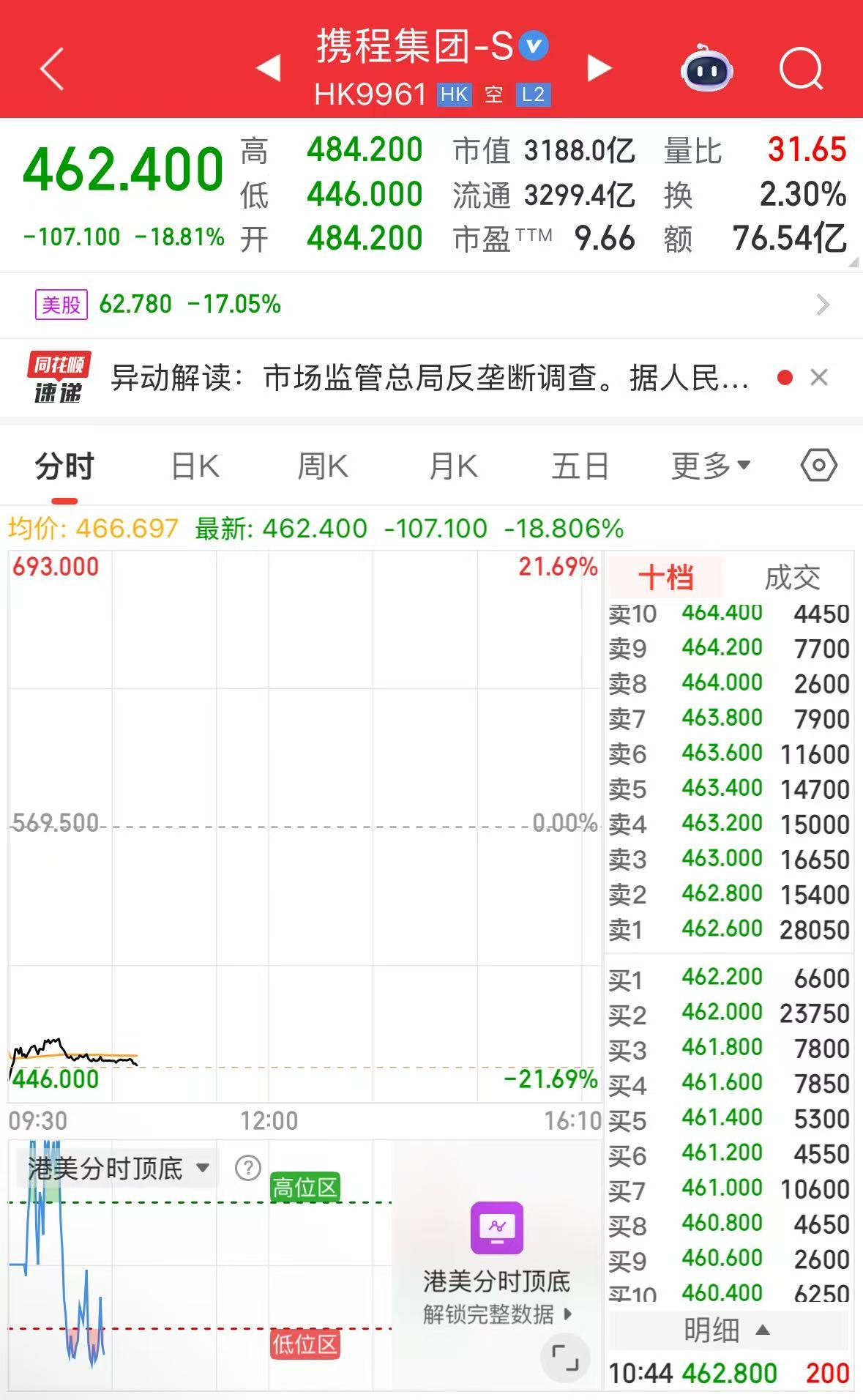Toggle the L2 level-2 quotes badge
Screen dimensions: 863x1400
tap(534, 94)
